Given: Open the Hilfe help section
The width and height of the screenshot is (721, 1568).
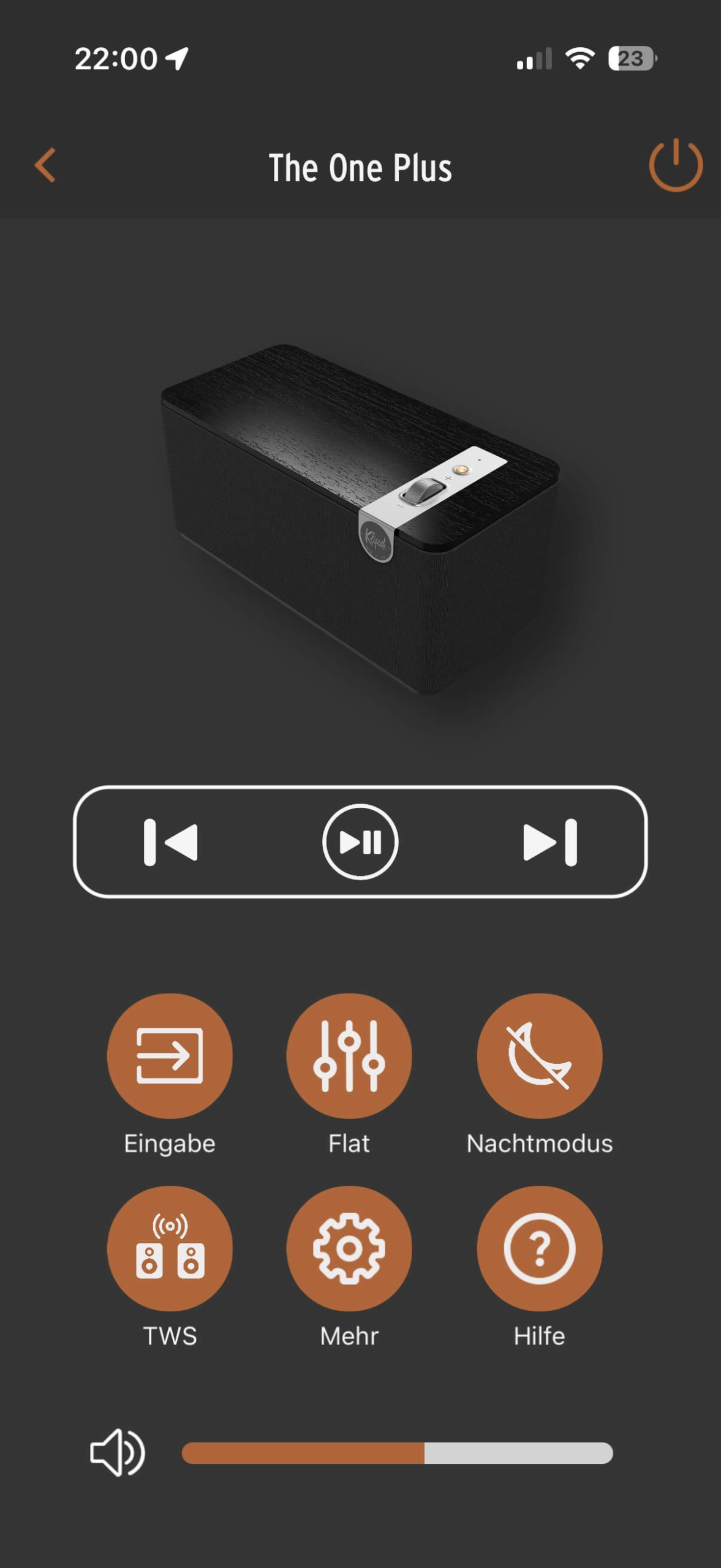Looking at the screenshot, I should tap(539, 1248).
